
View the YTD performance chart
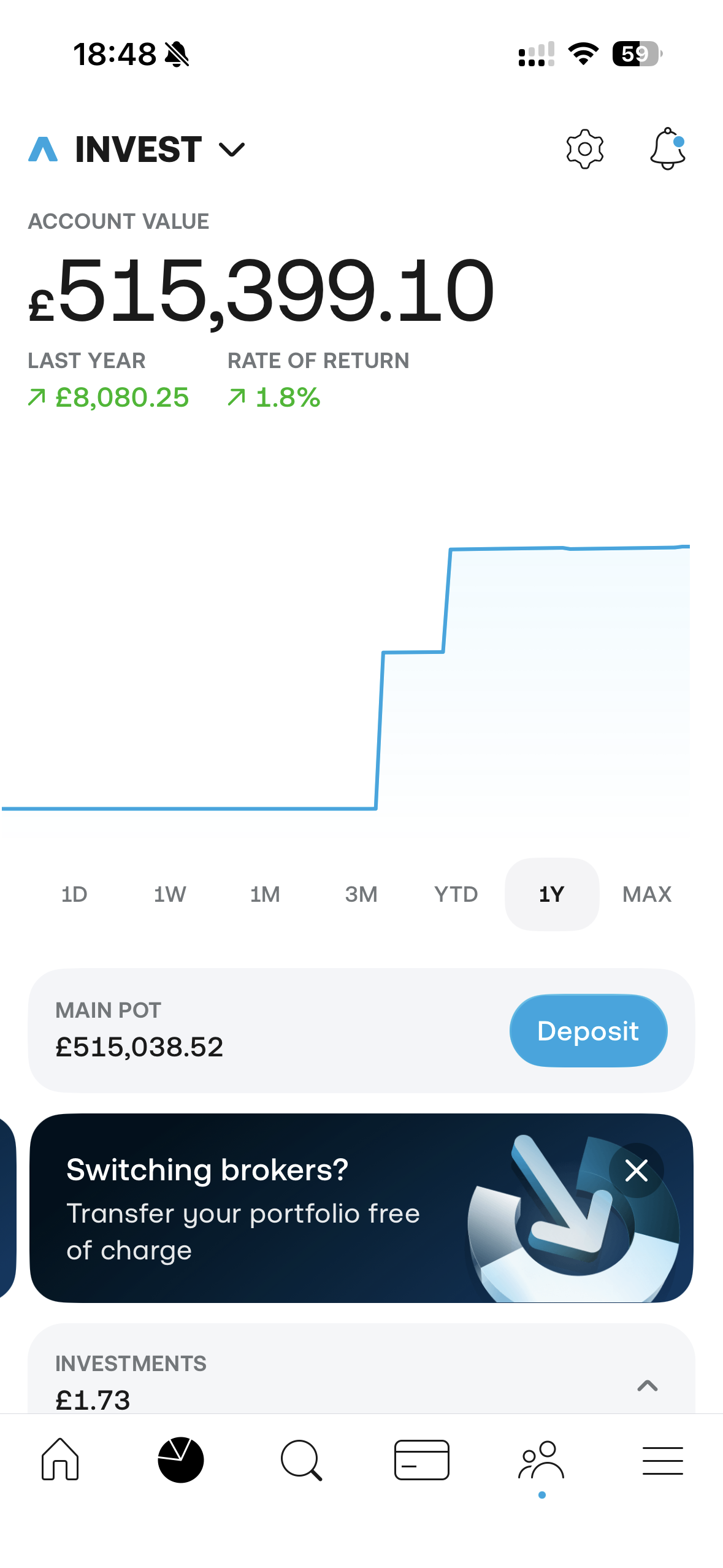click(456, 894)
